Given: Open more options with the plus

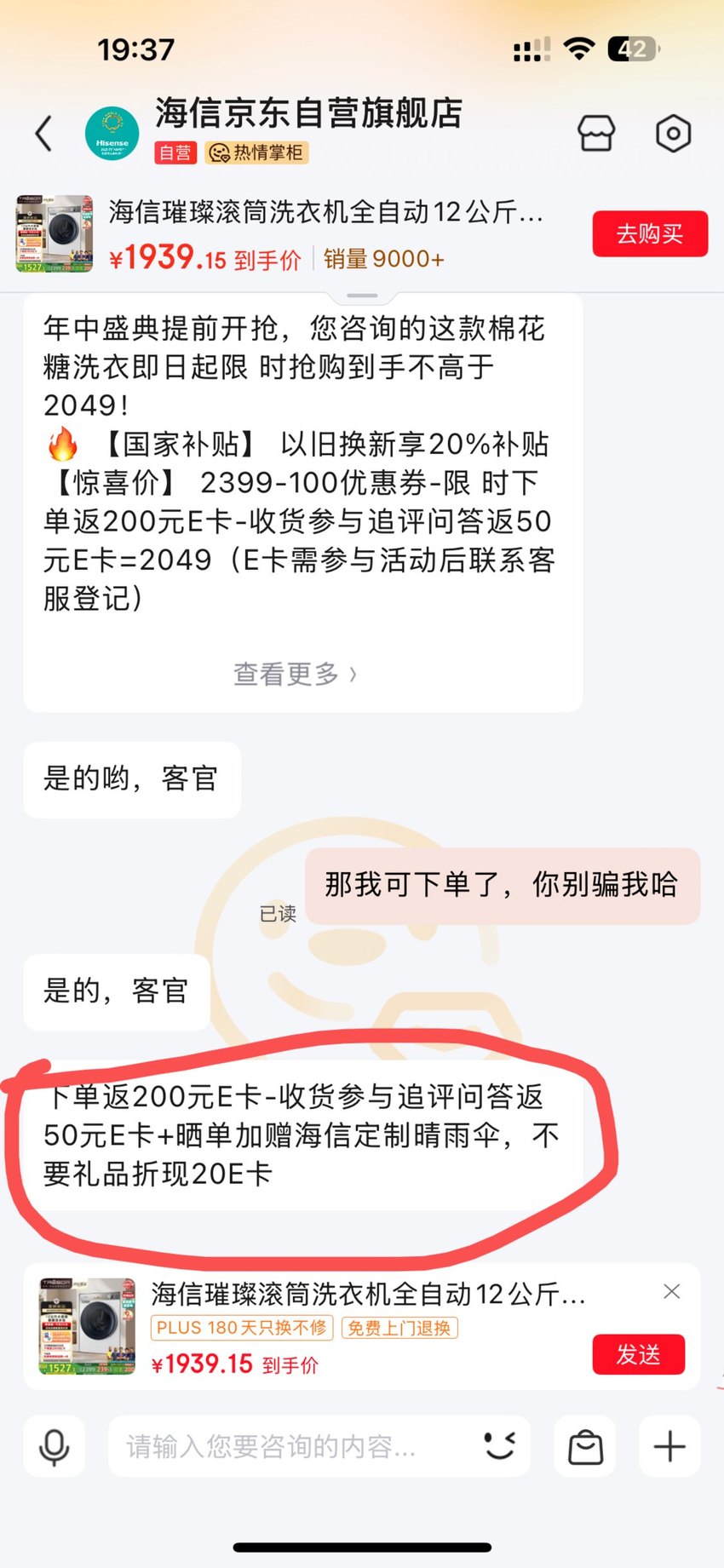Looking at the screenshot, I should (x=669, y=1446).
